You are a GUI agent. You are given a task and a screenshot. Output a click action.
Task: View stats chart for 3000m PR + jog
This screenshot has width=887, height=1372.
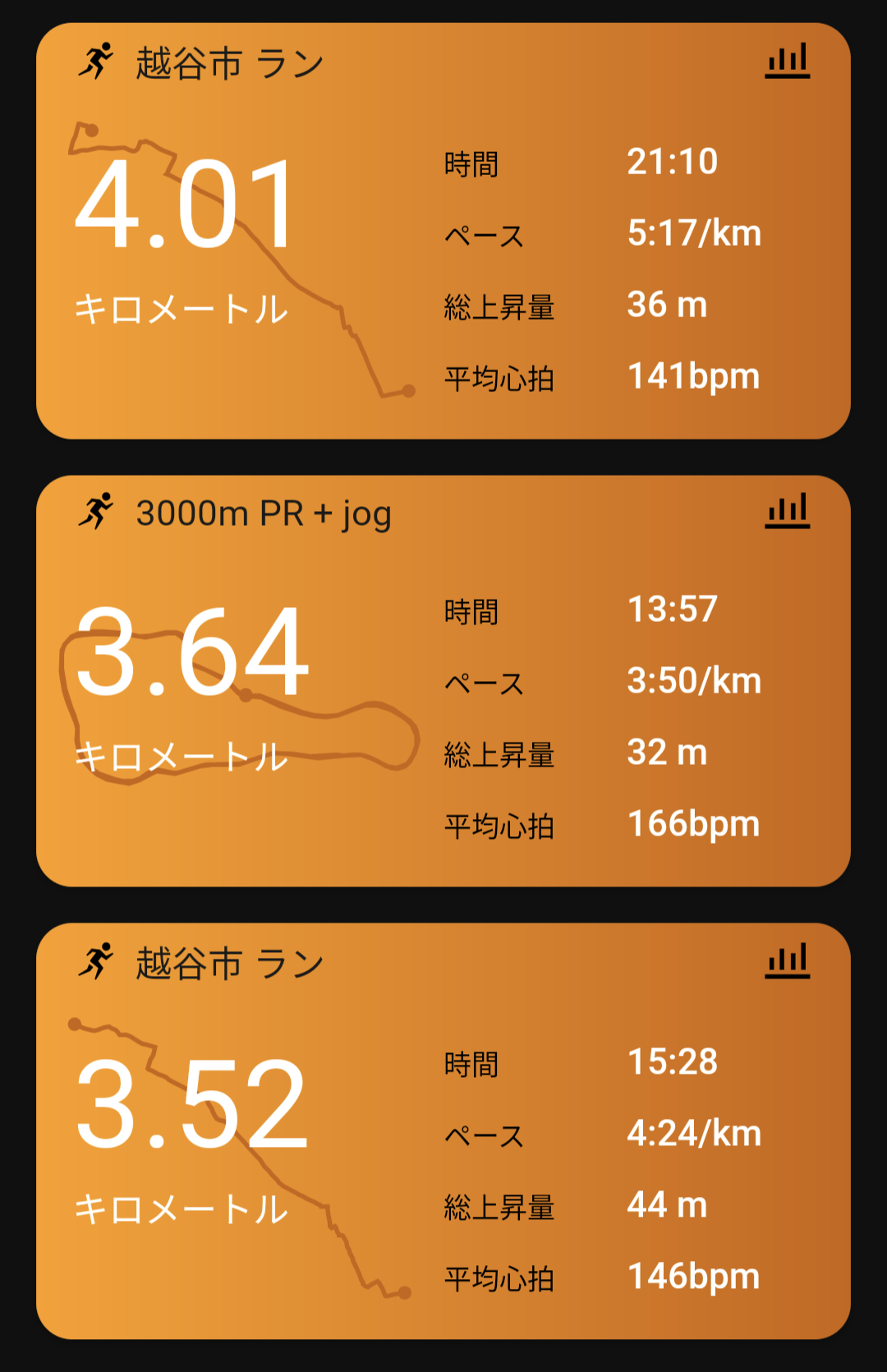coord(787,511)
